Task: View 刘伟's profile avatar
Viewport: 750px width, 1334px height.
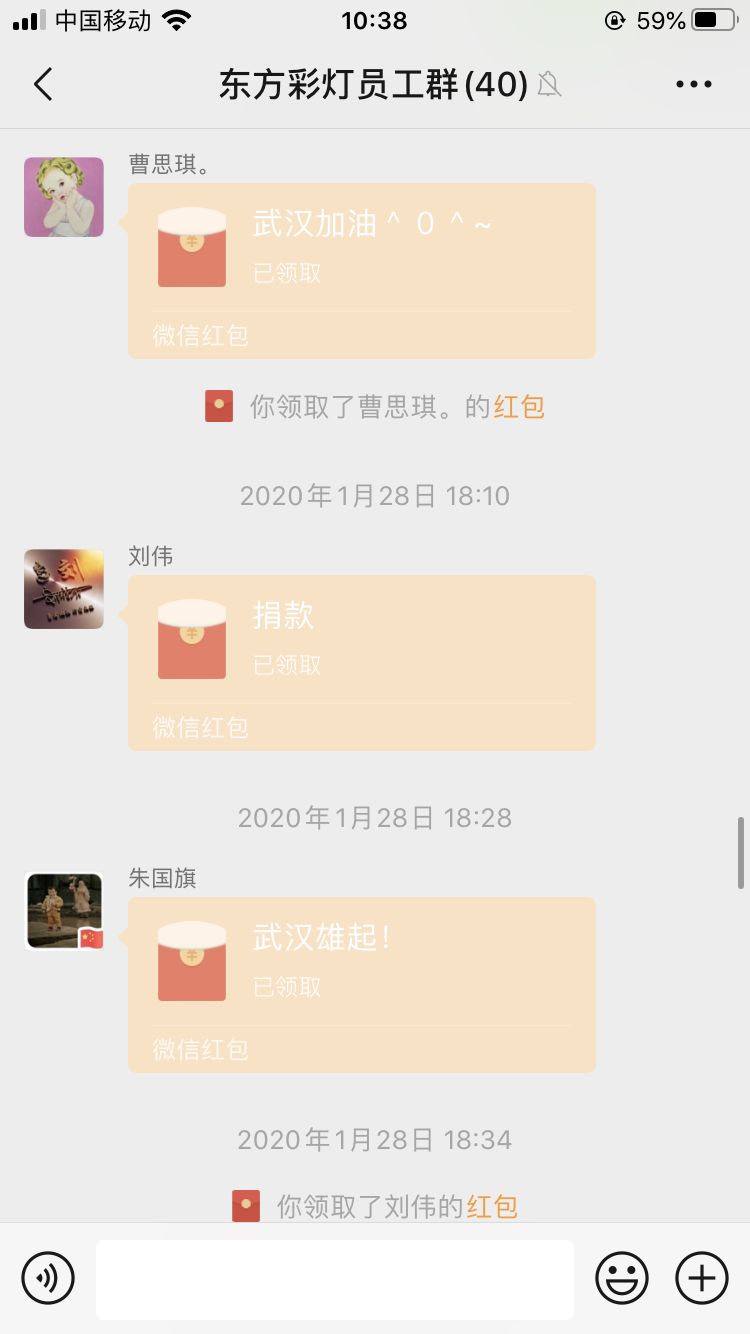Action: point(64,589)
